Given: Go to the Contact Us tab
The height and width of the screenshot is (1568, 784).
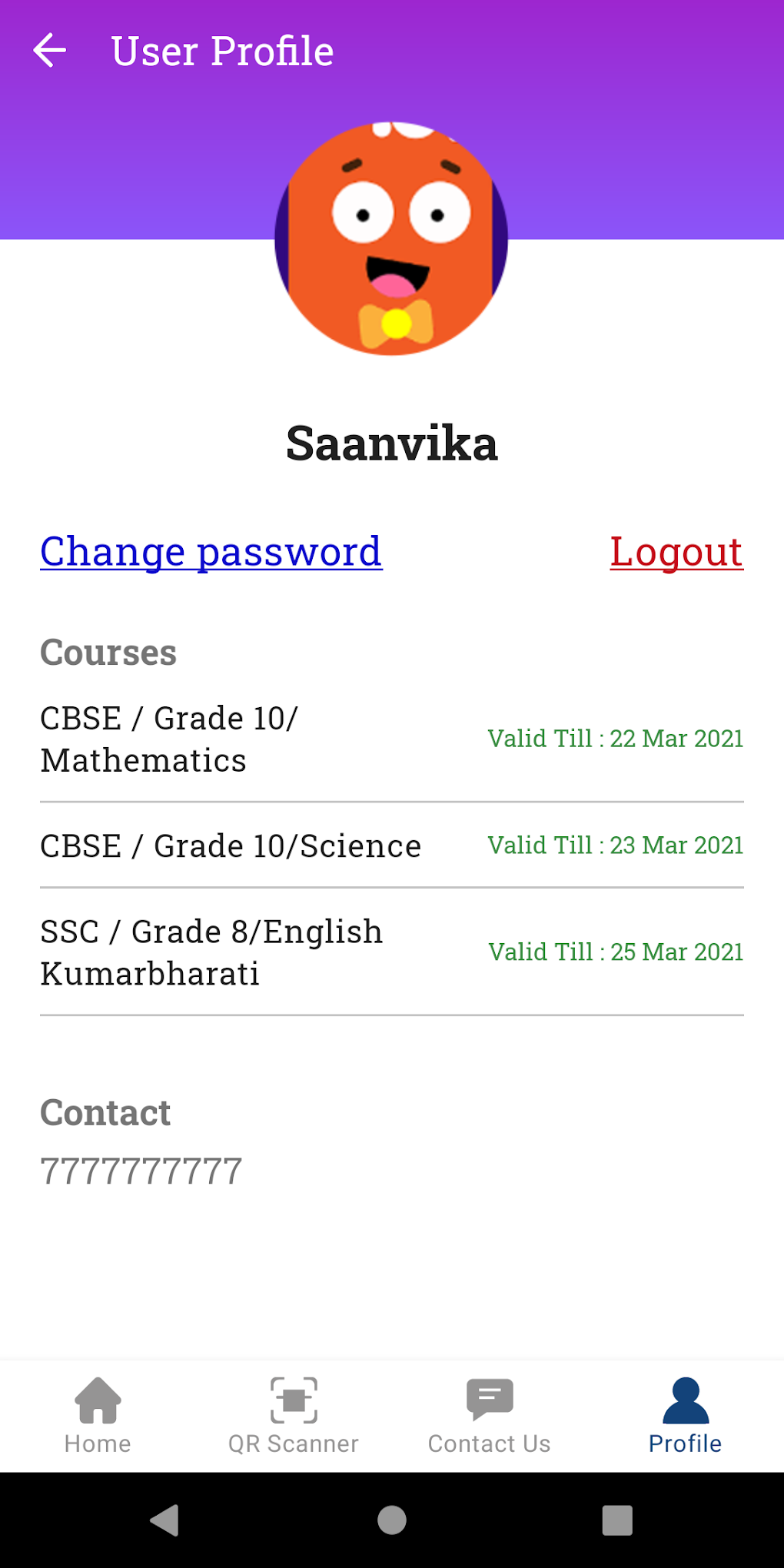Looking at the screenshot, I should [490, 1416].
